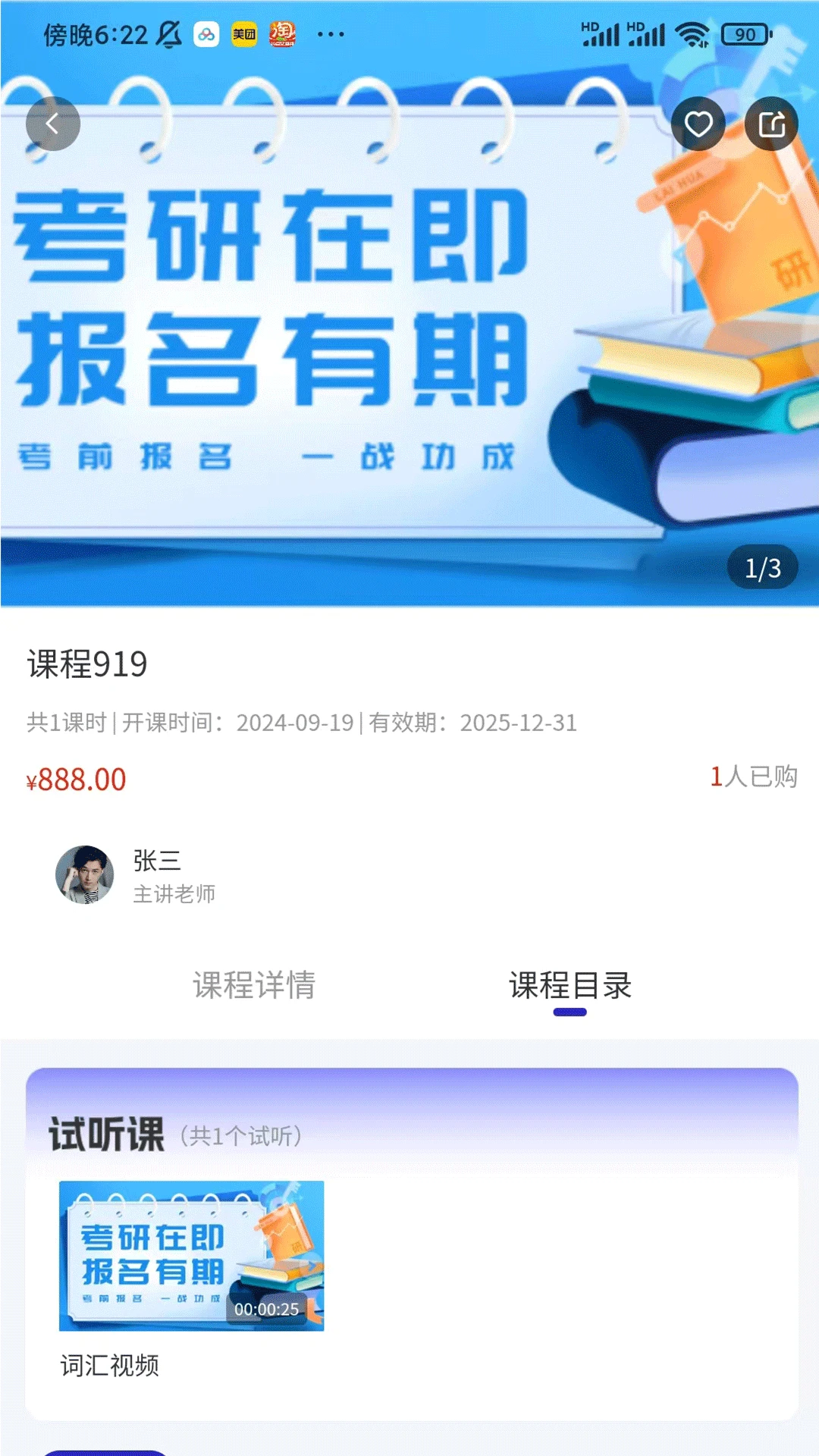Favorite the course using the heart icon
The width and height of the screenshot is (819, 1456).
coord(698,124)
